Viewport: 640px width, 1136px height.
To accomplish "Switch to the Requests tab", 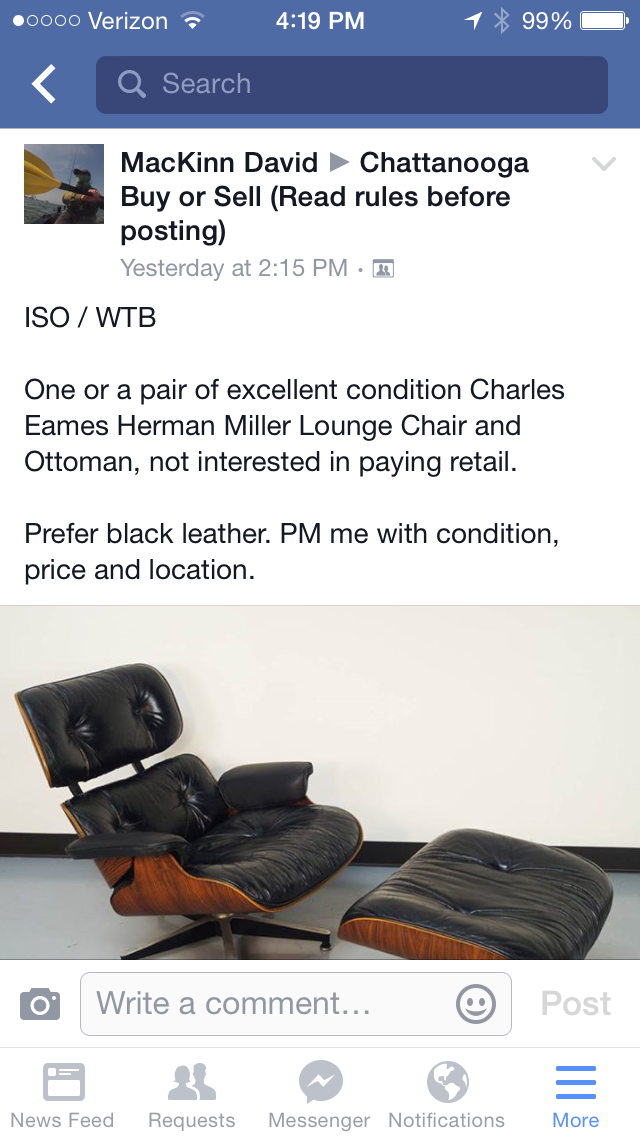I will coord(191,1095).
